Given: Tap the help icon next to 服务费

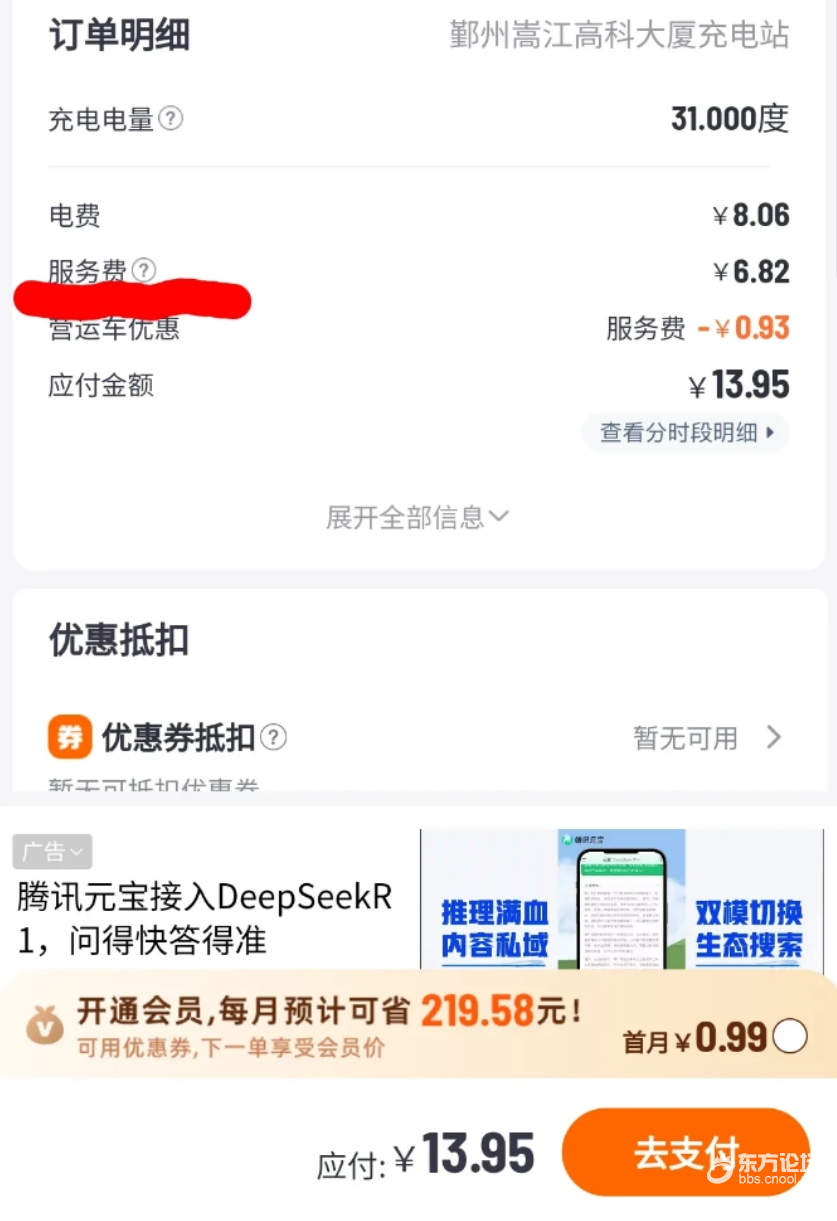Looking at the screenshot, I should 144,270.
